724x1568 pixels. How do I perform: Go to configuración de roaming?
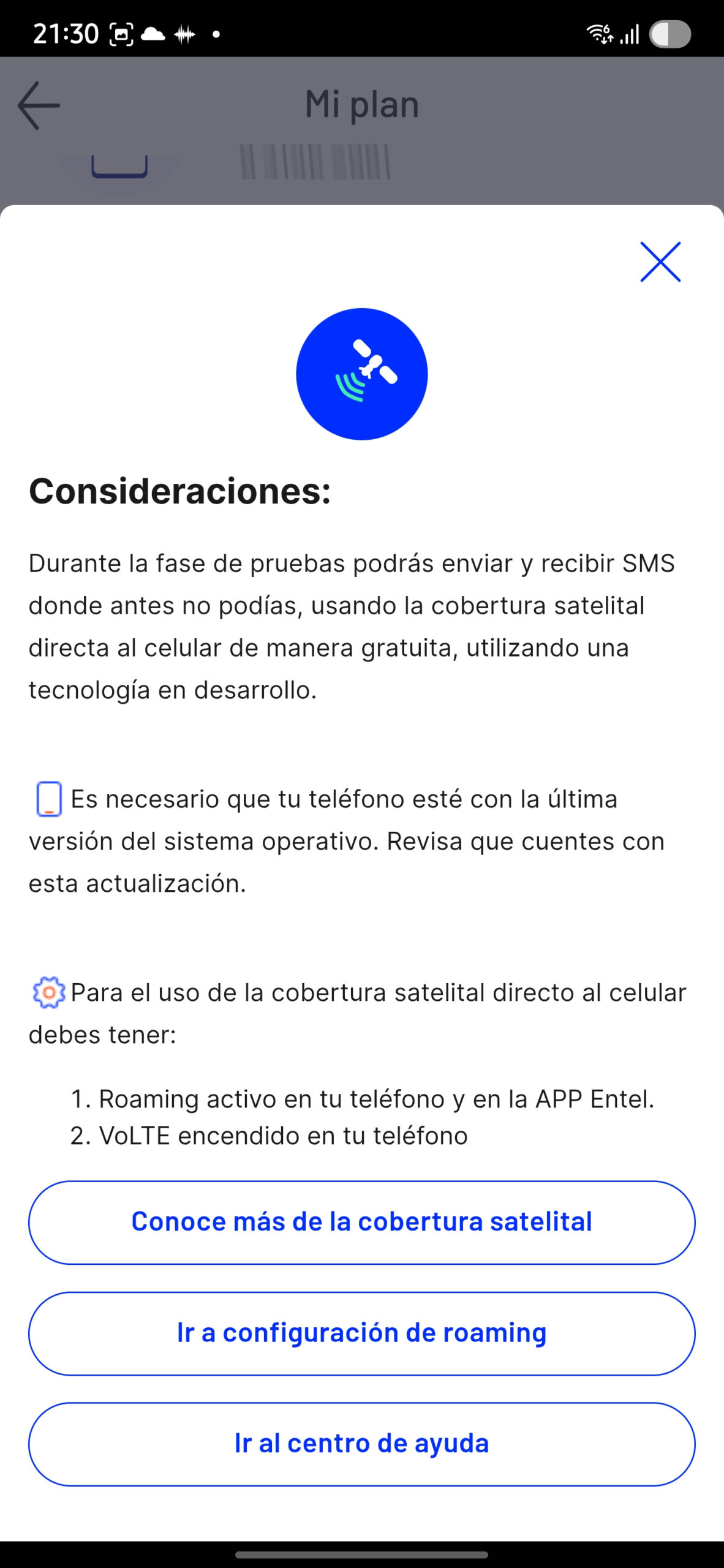tap(361, 1333)
